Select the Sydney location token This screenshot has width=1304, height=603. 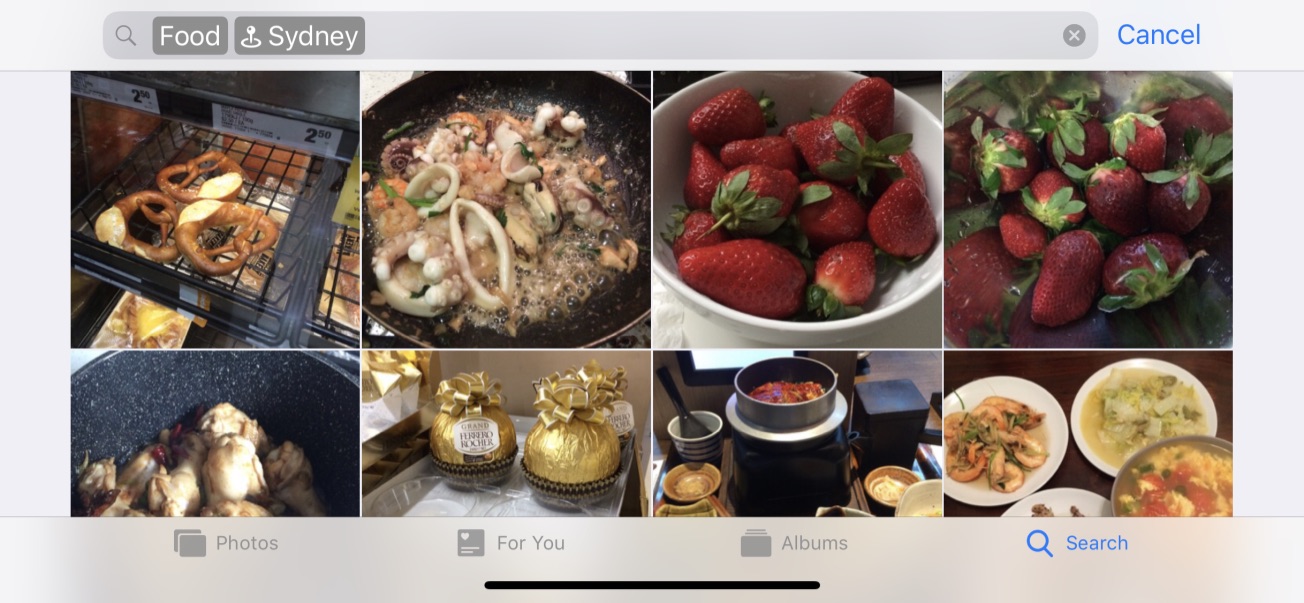300,36
